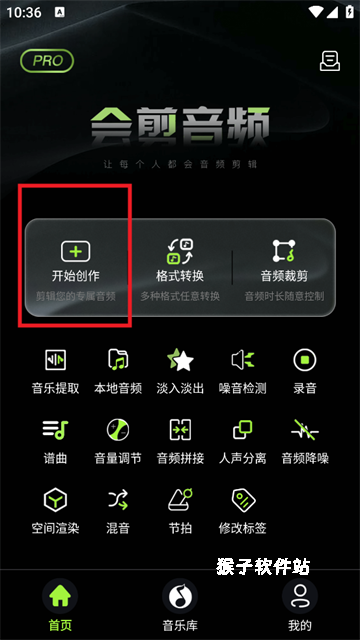Open 音频拼接 audio joining

[180, 442]
